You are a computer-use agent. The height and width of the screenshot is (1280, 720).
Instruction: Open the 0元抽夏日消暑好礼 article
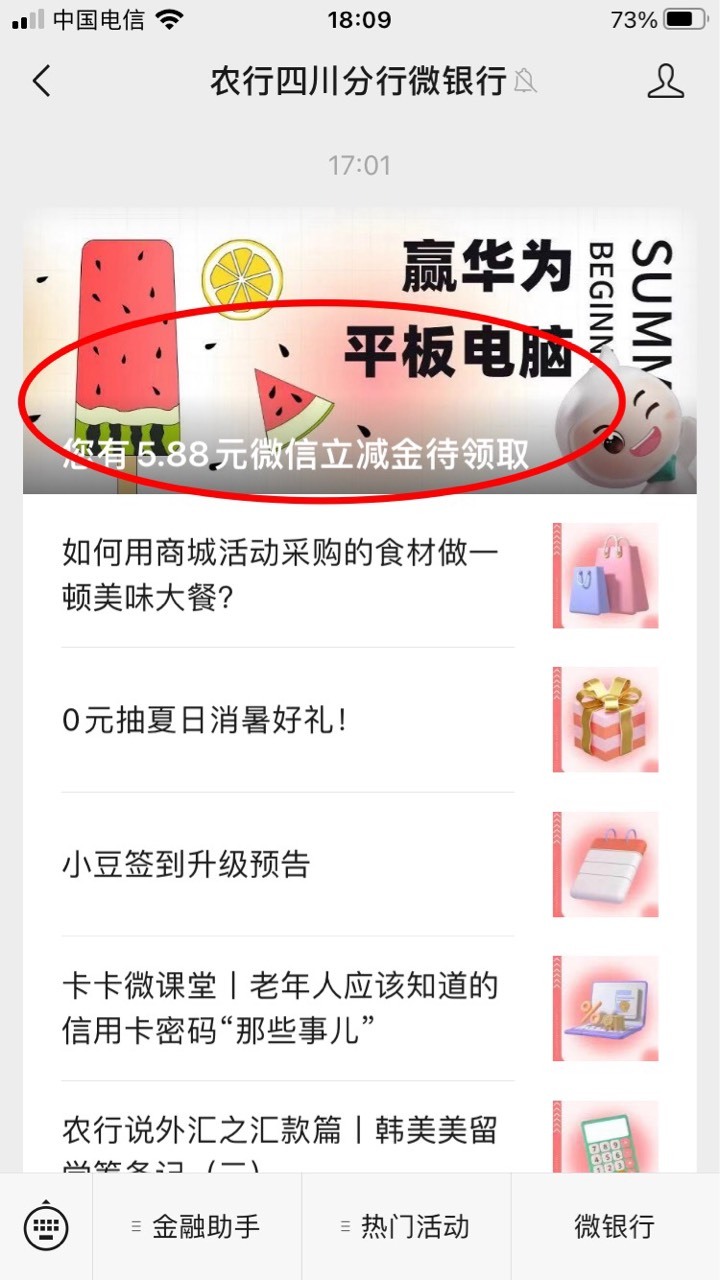[x=360, y=720]
